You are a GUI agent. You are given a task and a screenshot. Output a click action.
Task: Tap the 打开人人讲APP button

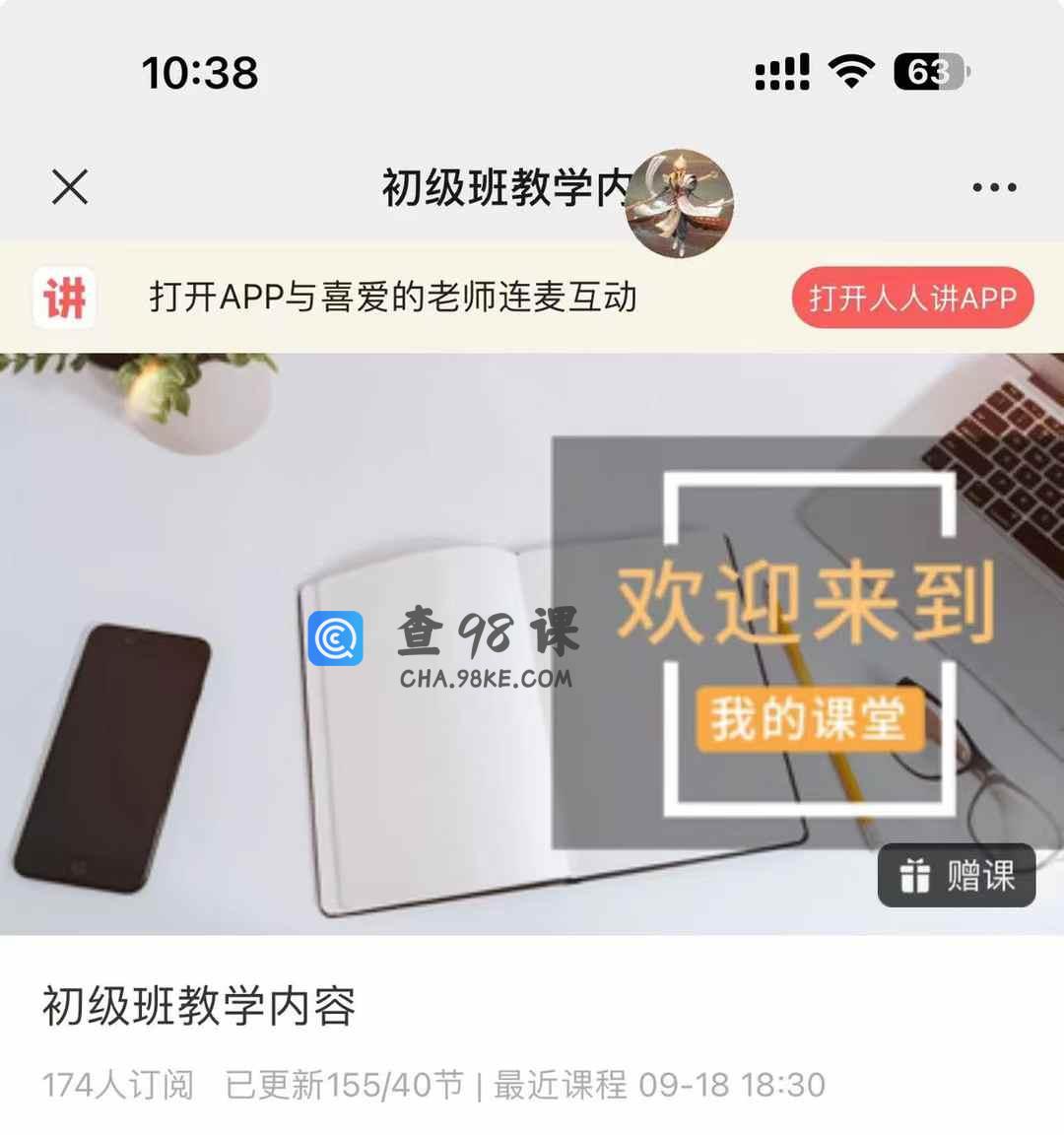click(x=911, y=298)
